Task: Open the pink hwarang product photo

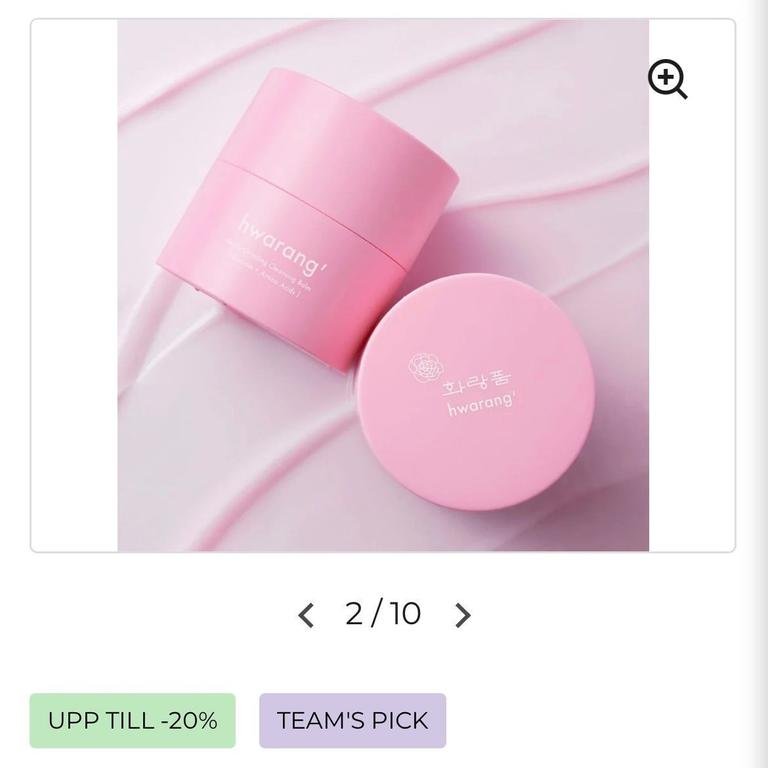Action: tap(383, 285)
